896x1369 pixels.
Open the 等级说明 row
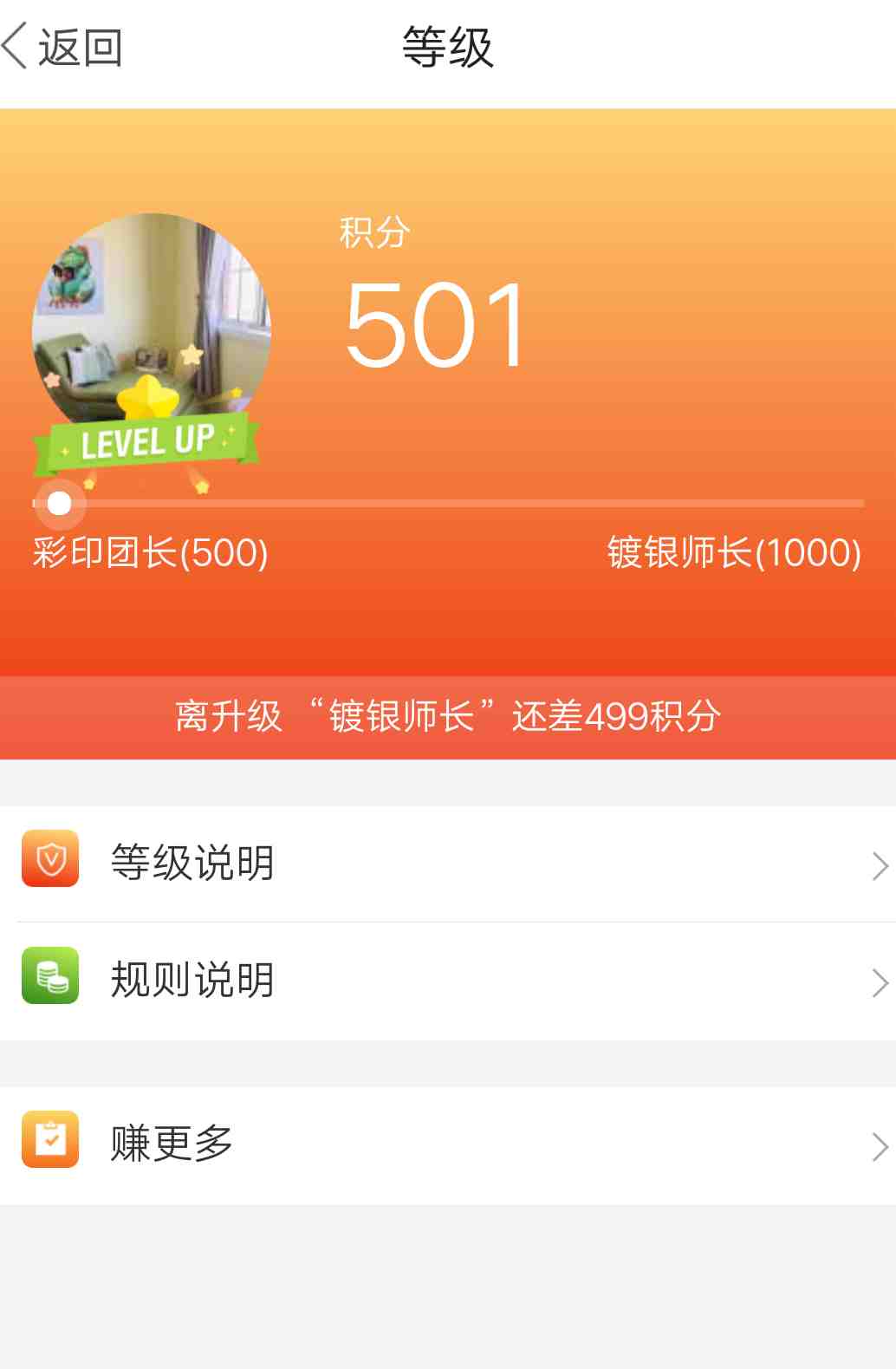click(x=448, y=864)
